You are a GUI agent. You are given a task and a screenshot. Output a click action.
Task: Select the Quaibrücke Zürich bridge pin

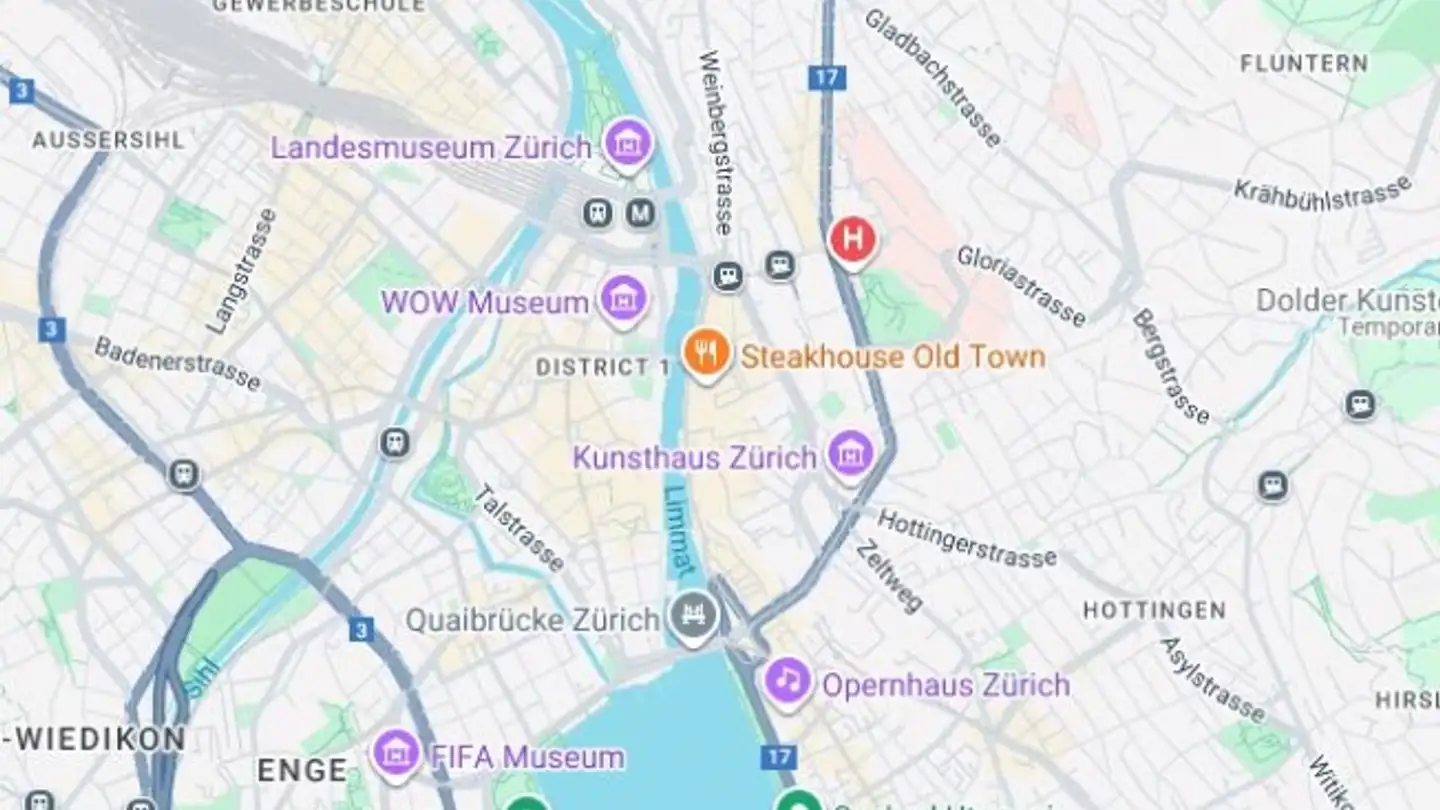tap(693, 615)
